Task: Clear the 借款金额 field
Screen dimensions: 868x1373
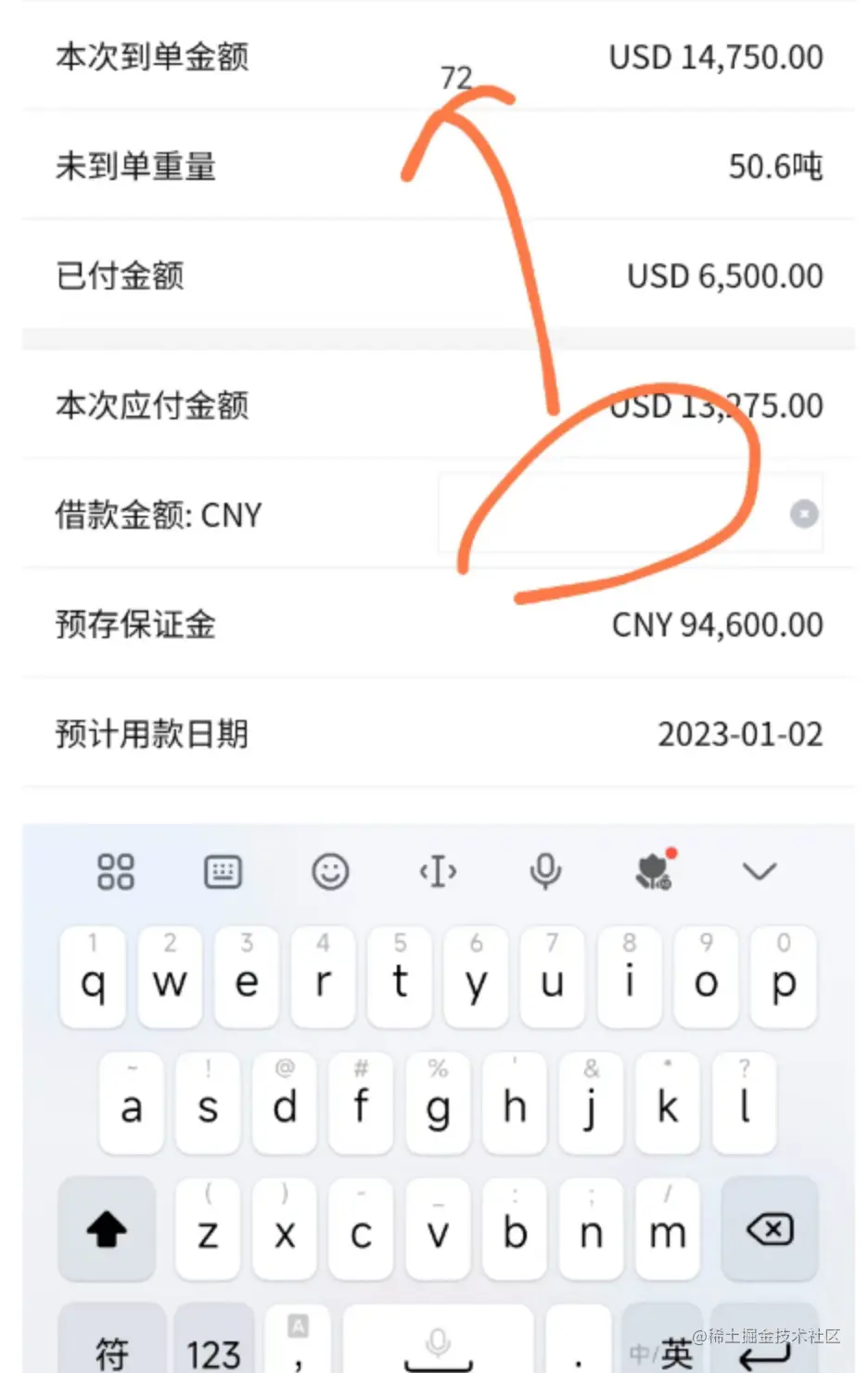Action: pyautogui.click(x=803, y=513)
